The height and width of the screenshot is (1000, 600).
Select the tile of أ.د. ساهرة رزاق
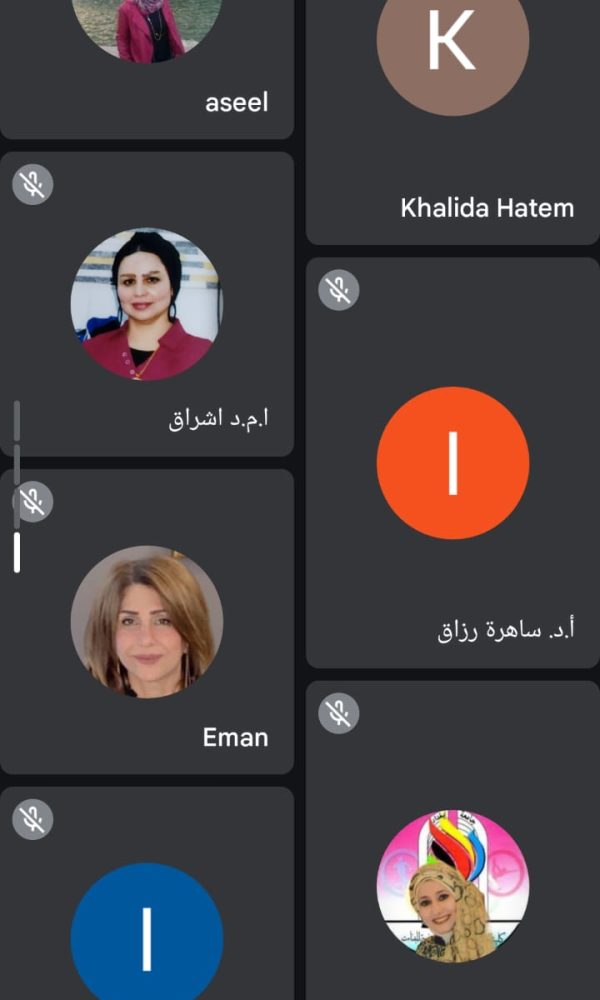452,462
